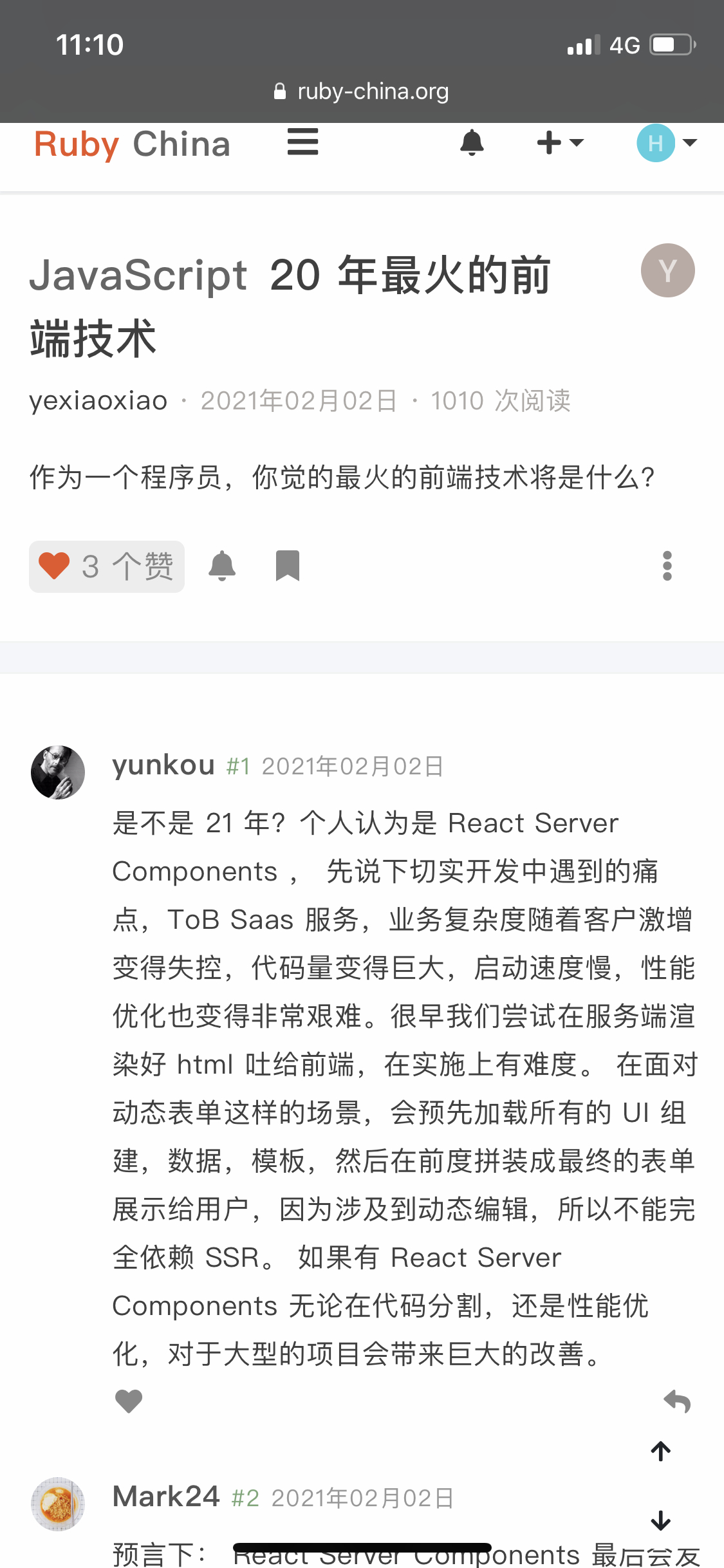724x1568 pixels.
Task: Like the topic with 3 个赞 button
Action: coord(107,566)
